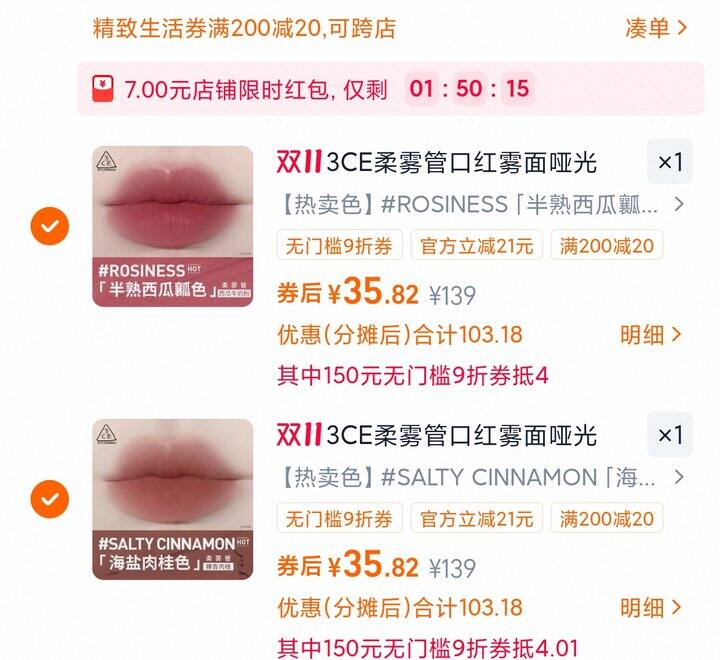The width and height of the screenshot is (720, 660).
Task: Open 凑单 to add more items
Action: tap(656, 28)
